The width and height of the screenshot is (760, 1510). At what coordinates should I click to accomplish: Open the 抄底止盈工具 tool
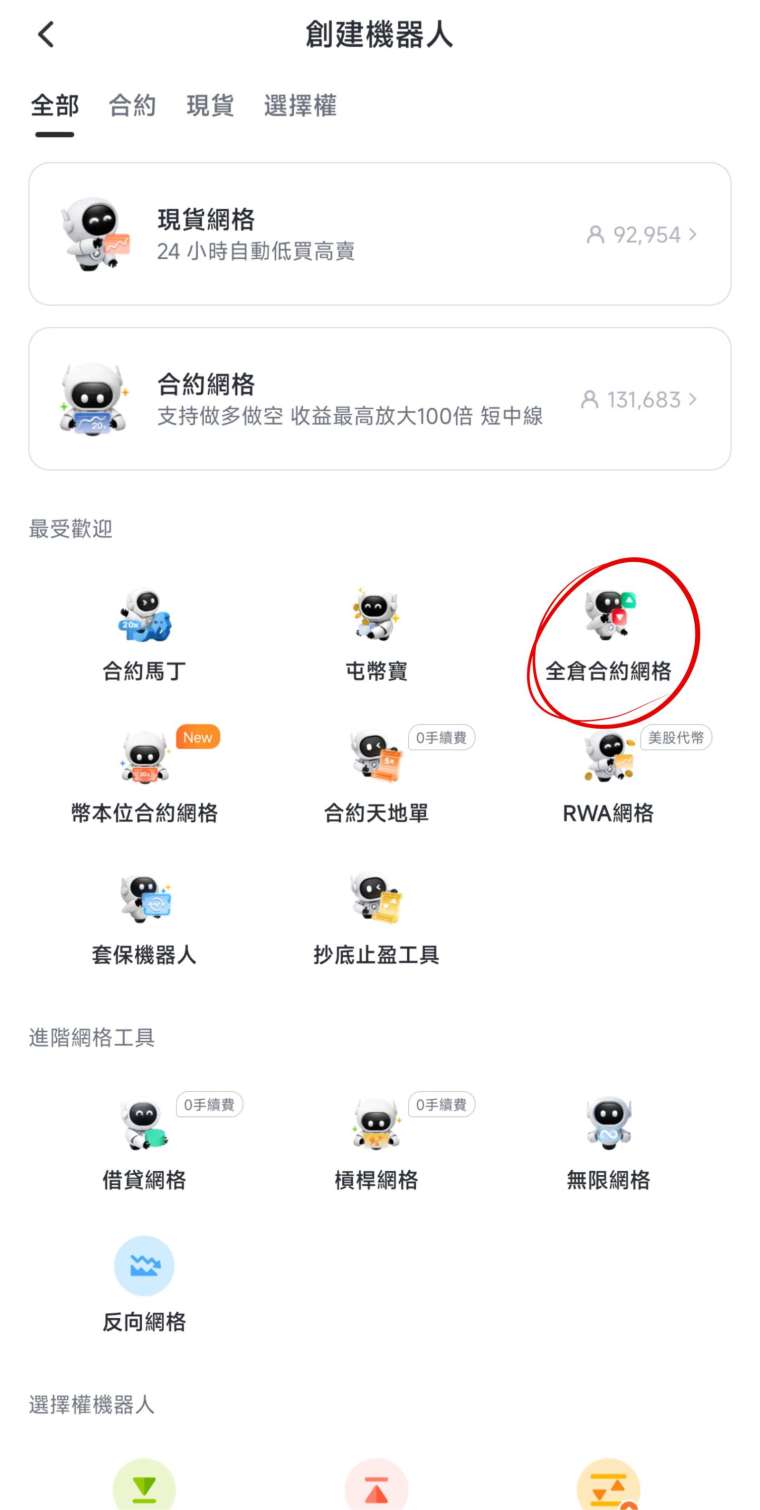376,920
